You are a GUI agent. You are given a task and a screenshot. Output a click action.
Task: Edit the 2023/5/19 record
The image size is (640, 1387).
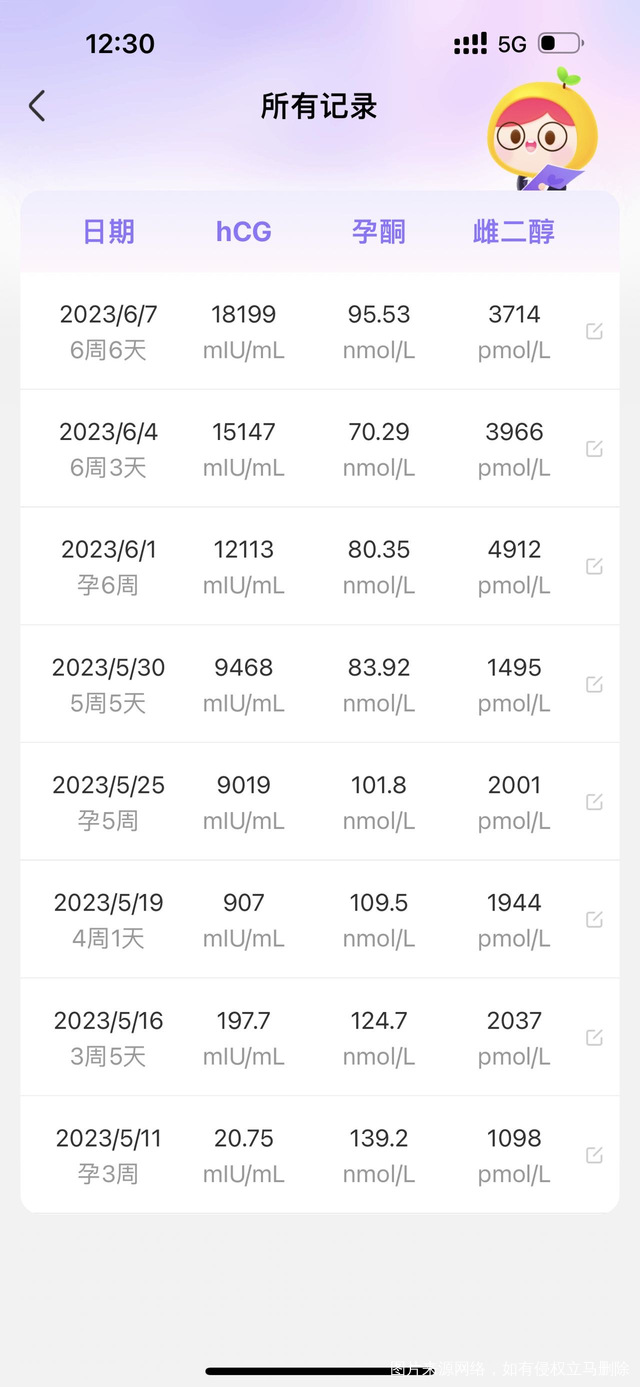594,919
